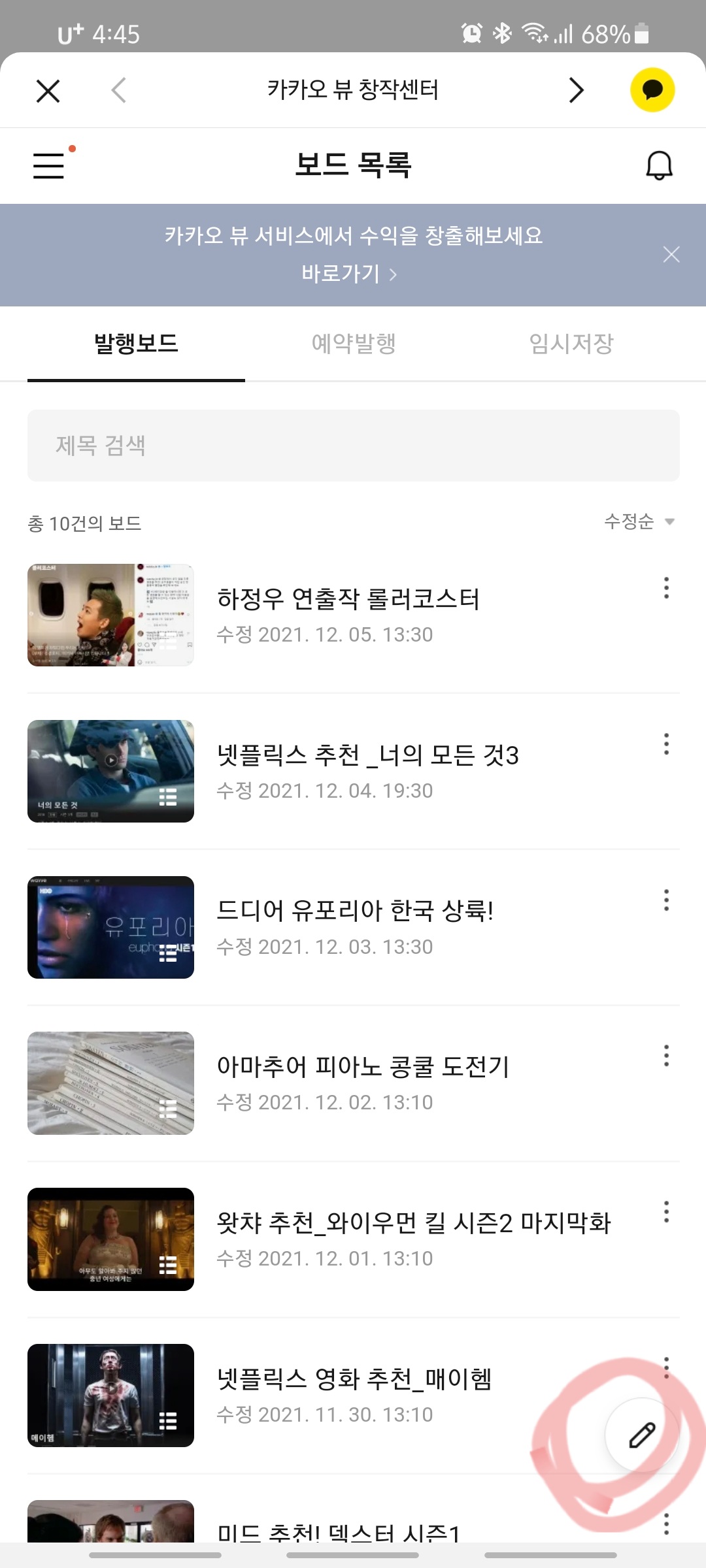Switch to the 임시저장 tab
This screenshot has height=1568, width=706.
[x=571, y=344]
